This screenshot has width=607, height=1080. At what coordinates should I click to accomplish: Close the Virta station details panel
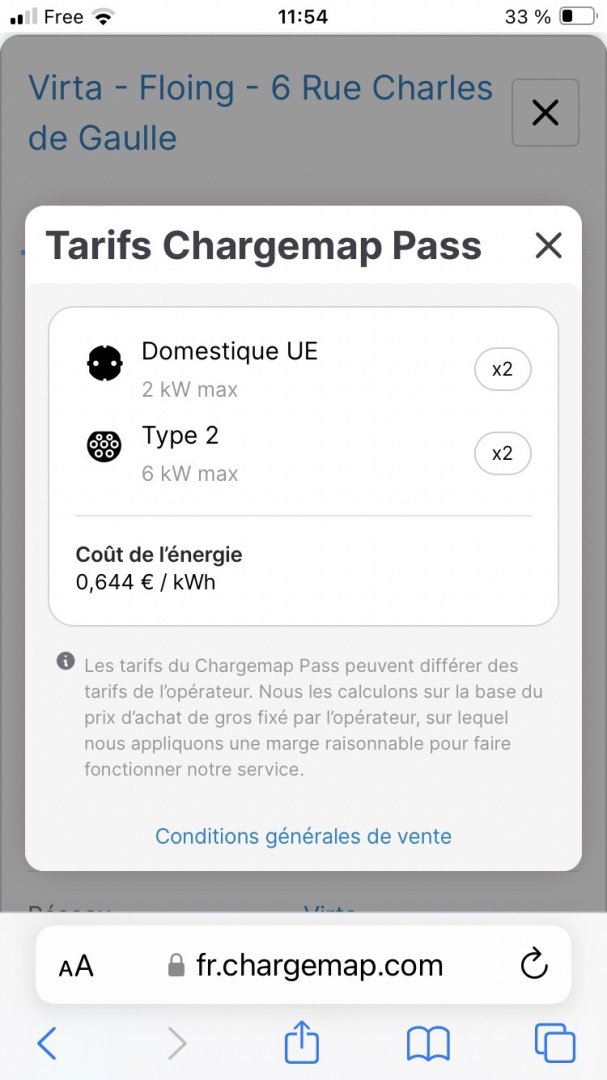coord(545,113)
